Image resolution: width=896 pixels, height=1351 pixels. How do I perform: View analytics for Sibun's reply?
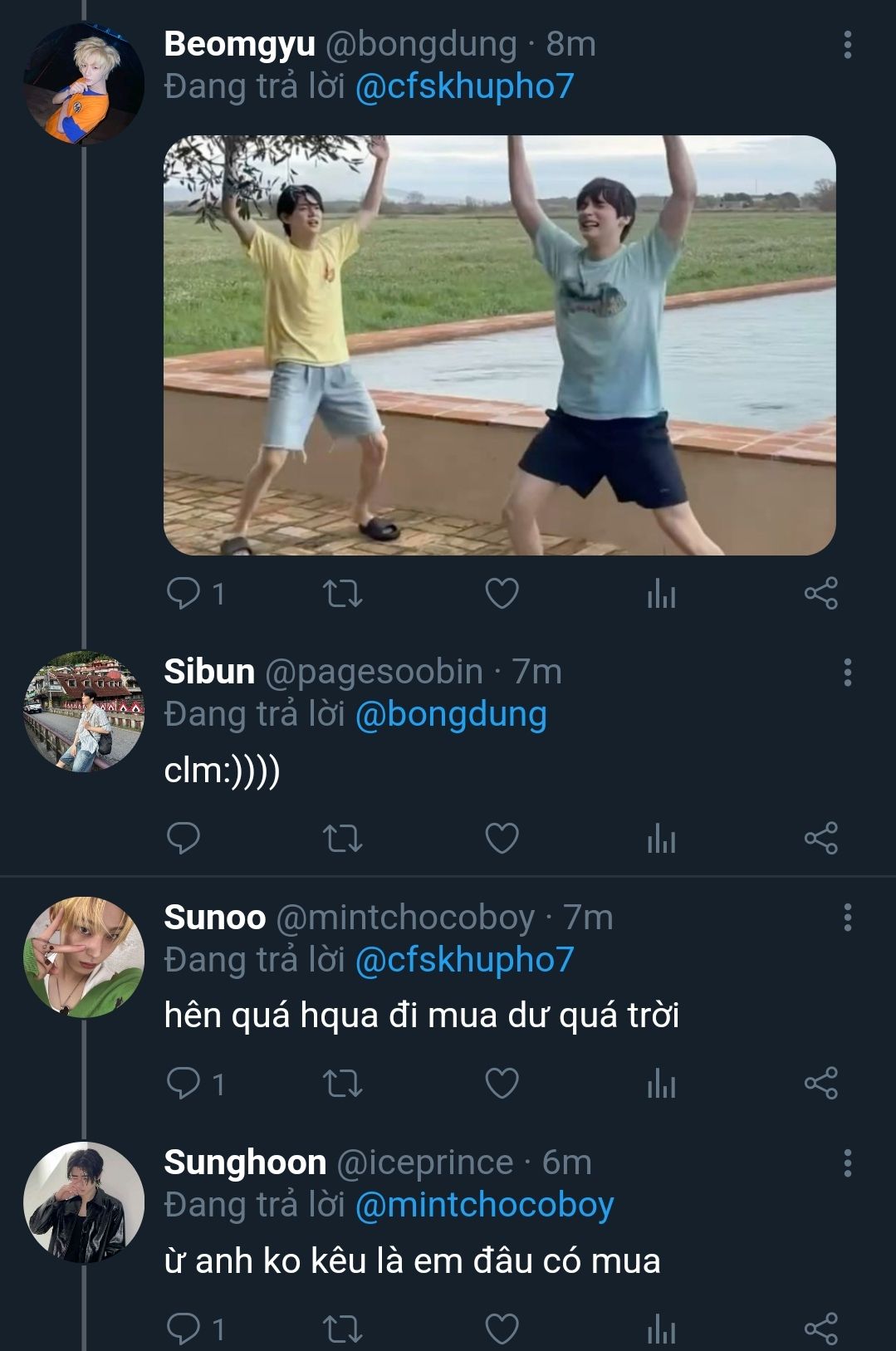coord(661,839)
